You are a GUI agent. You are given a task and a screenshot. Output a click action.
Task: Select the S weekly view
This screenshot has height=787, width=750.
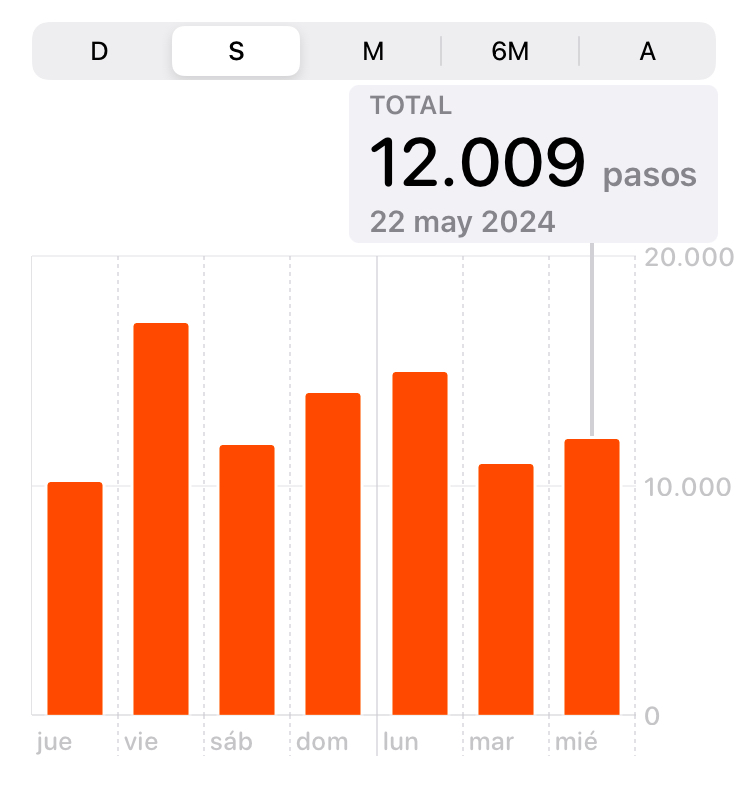pyautogui.click(x=236, y=51)
